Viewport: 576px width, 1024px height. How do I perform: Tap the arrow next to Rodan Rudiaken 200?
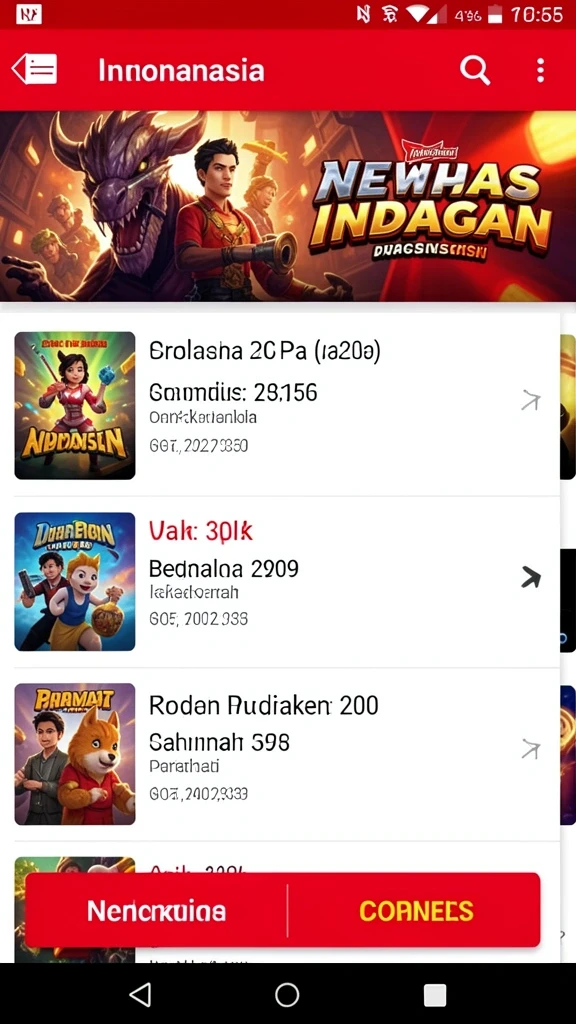point(530,749)
